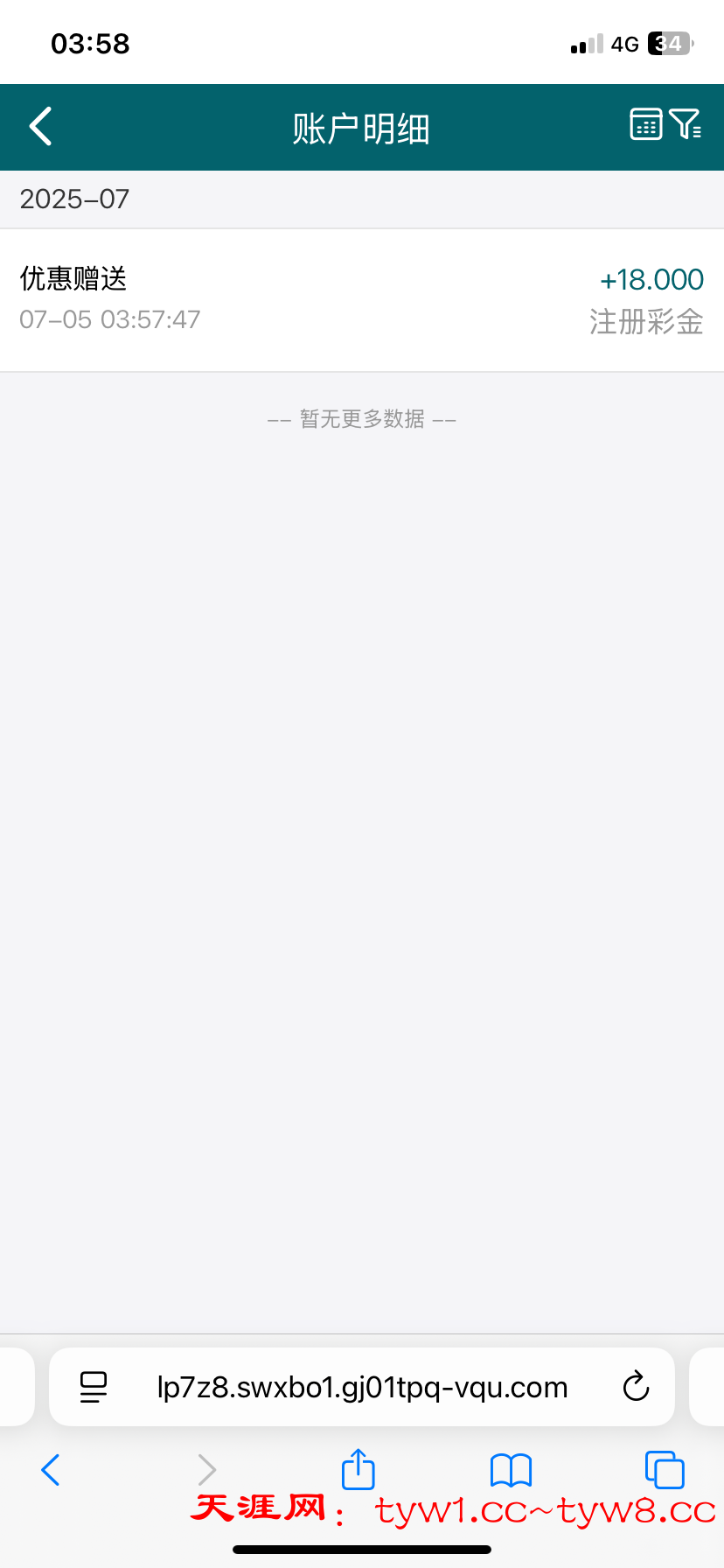Open Safari page settings menu
This screenshot has height=1568, width=724.
pos(94,1387)
